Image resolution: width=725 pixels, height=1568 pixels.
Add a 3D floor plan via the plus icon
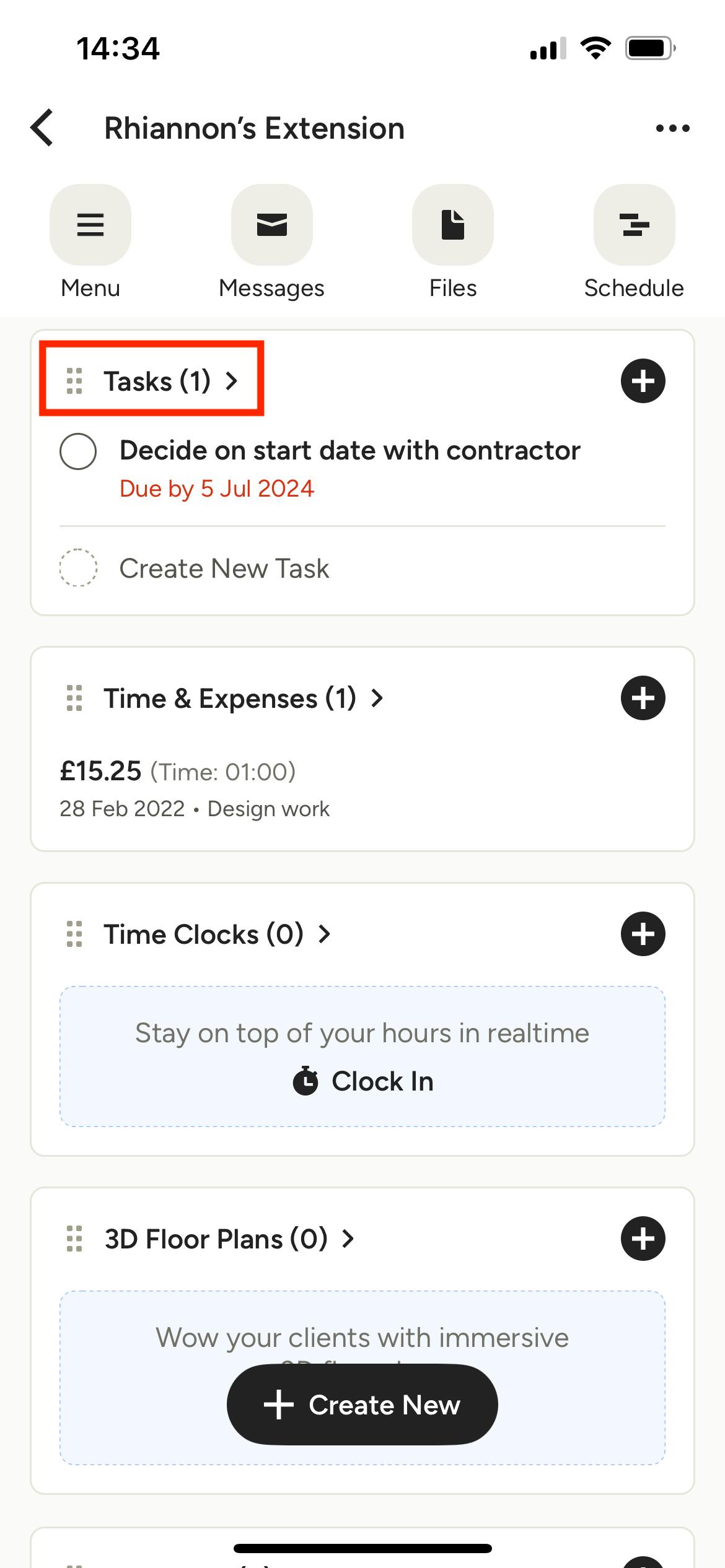643,1239
